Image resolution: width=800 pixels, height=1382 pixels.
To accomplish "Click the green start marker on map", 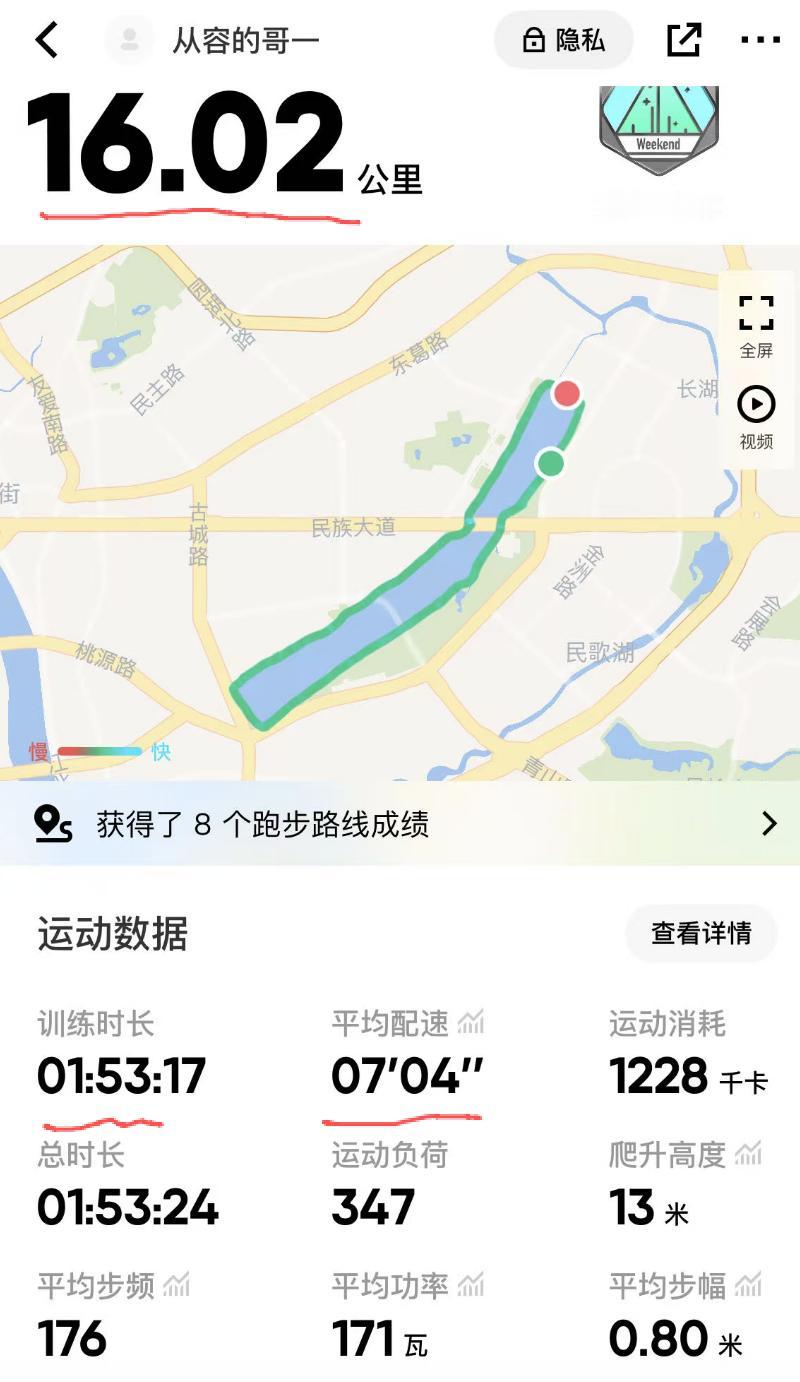I will tap(551, 463).
